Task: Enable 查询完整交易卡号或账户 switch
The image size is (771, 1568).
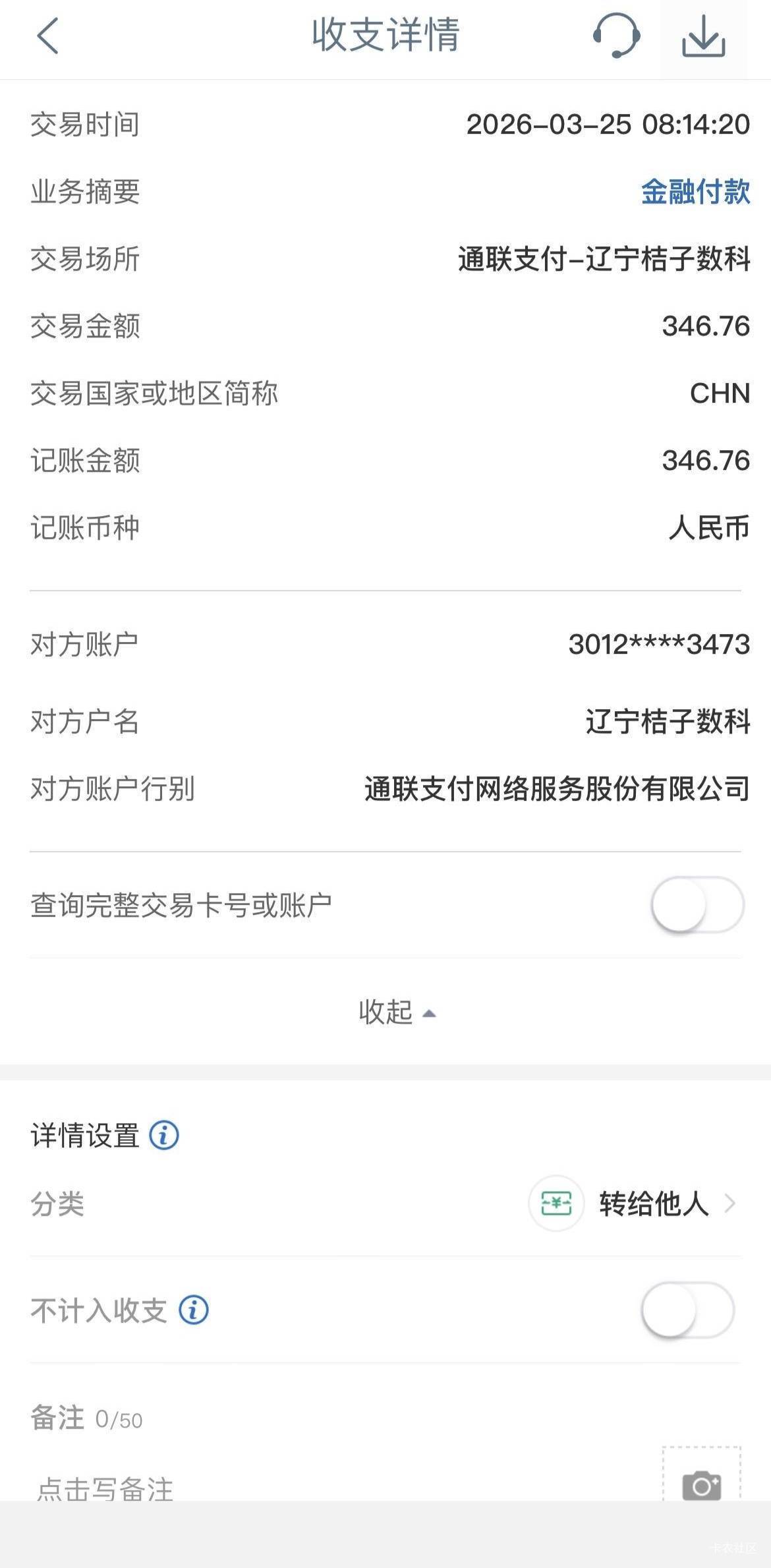Action: pyautogui.click(x=698, y=904)
